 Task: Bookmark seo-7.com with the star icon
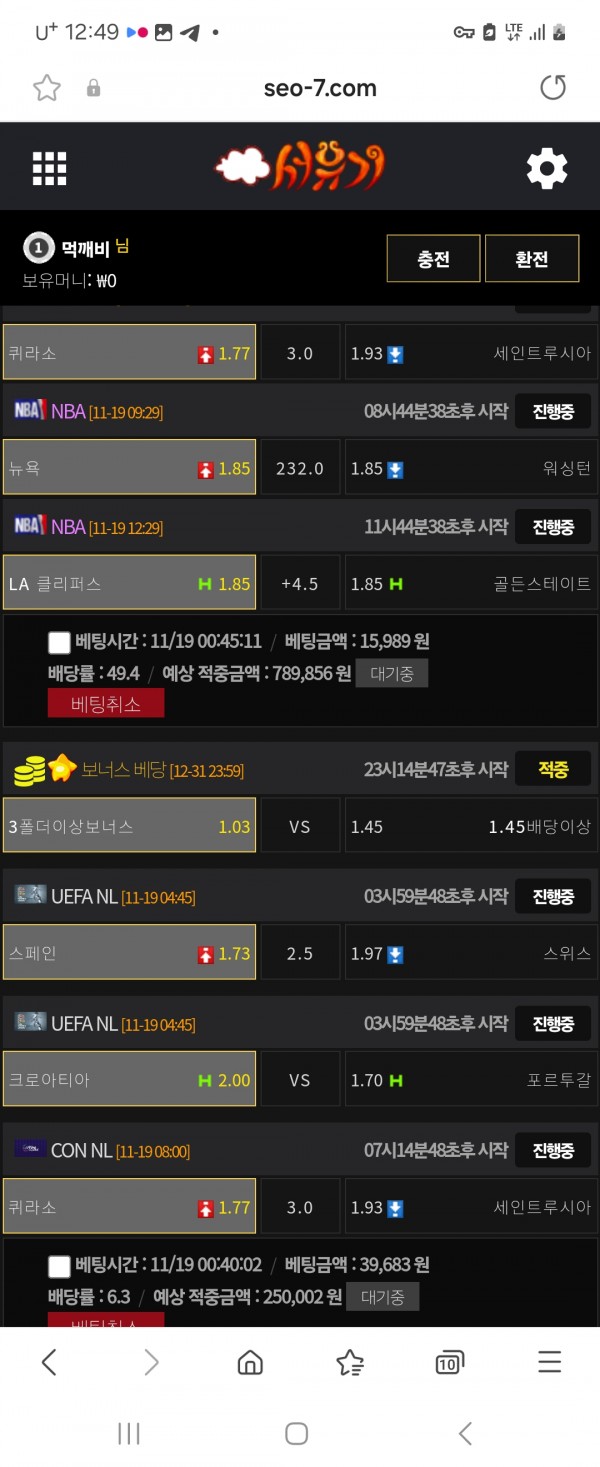tap(47, 88)
